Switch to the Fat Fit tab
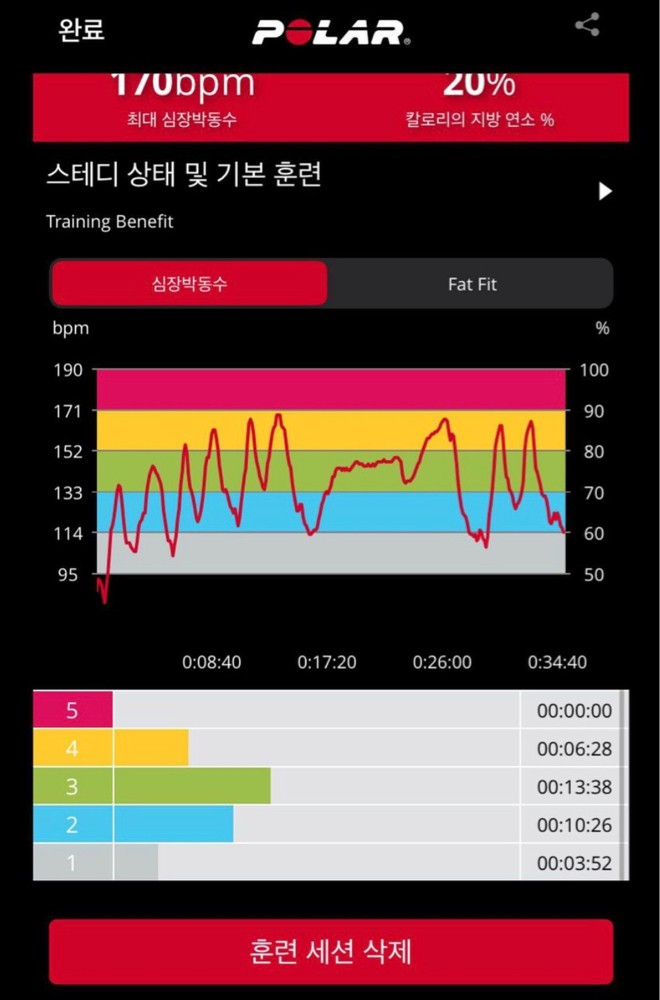Screen dimensions: 660x1000 (471, 284)
